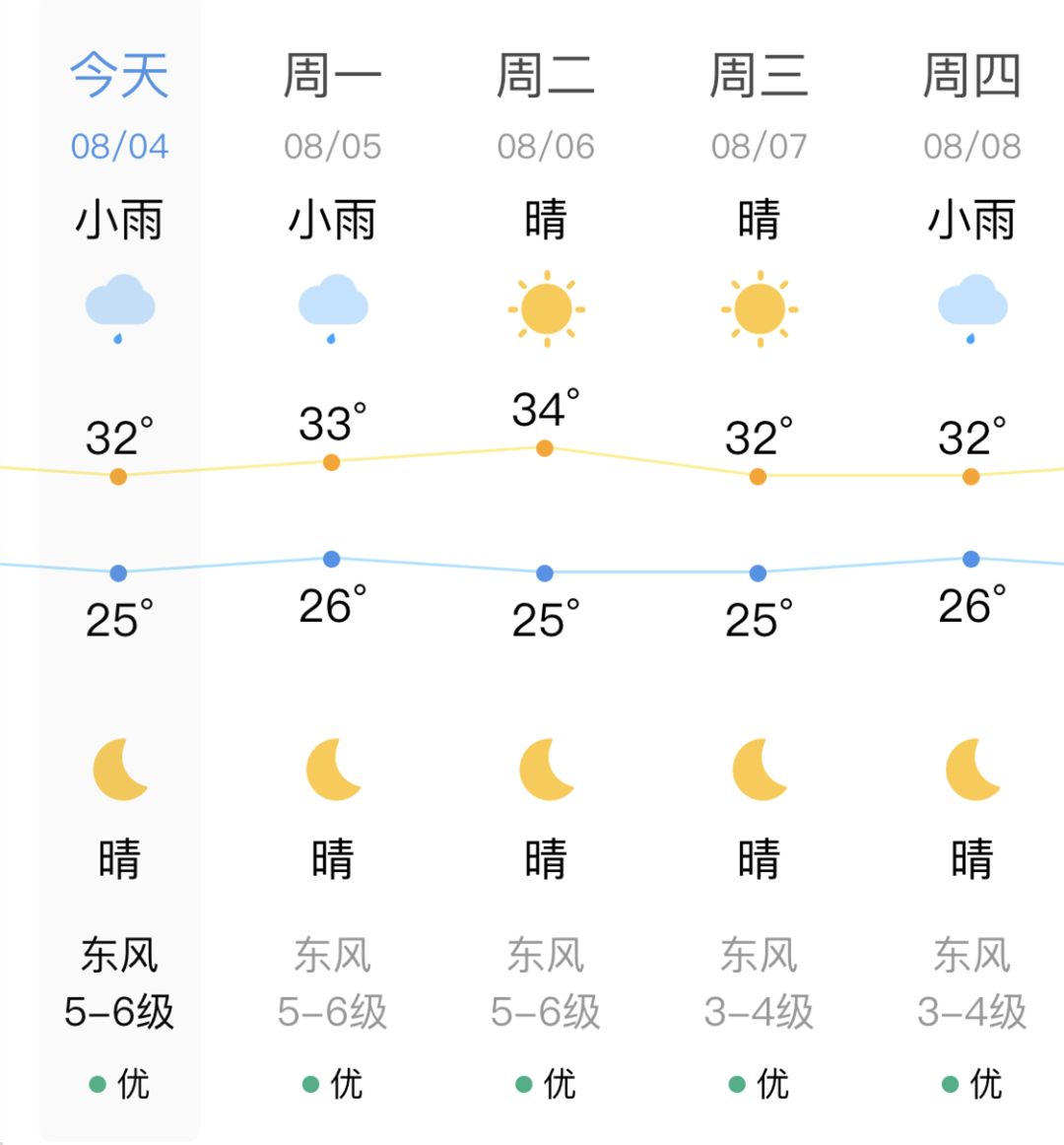Open the 周一 date 08/05 details

point(332,143)
